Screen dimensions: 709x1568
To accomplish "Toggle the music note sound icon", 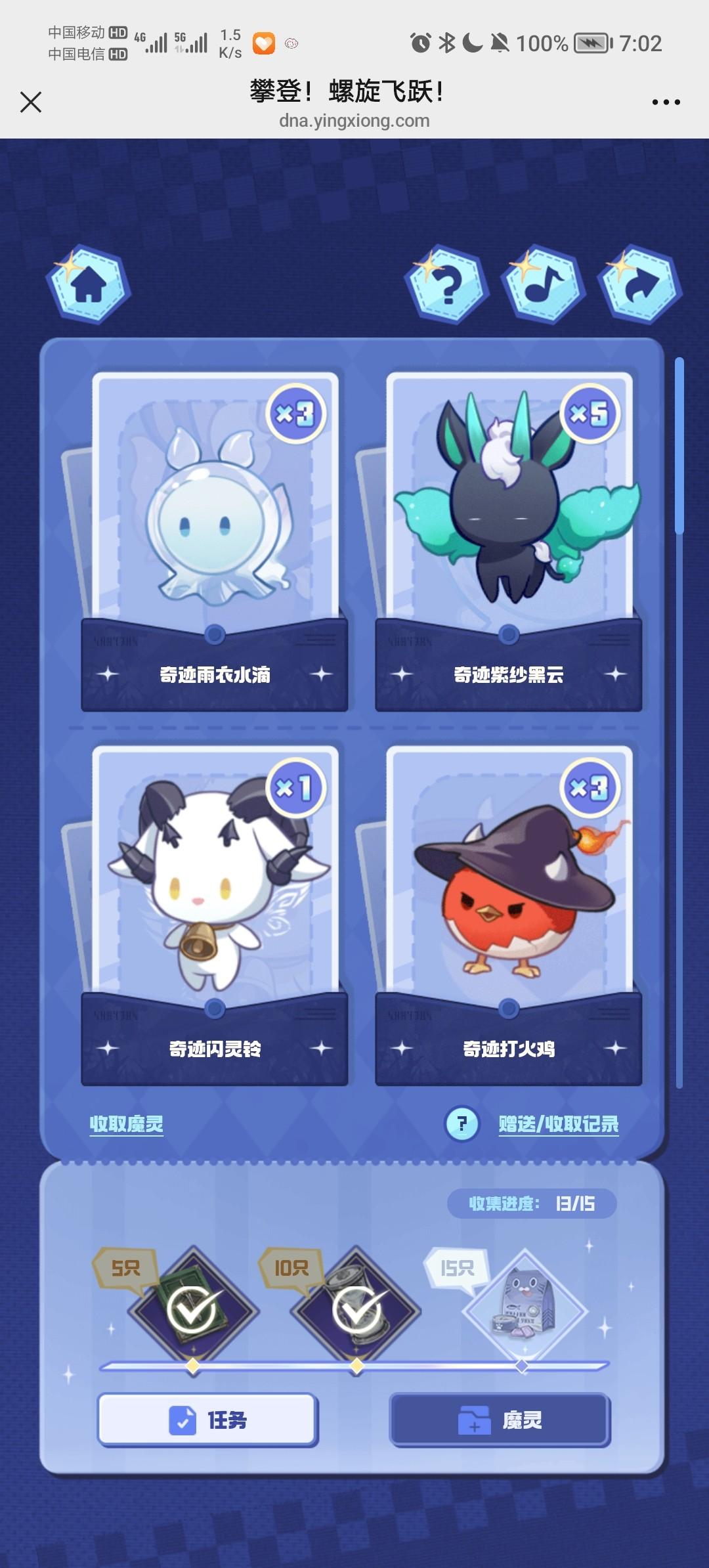I will click(543, 285).
